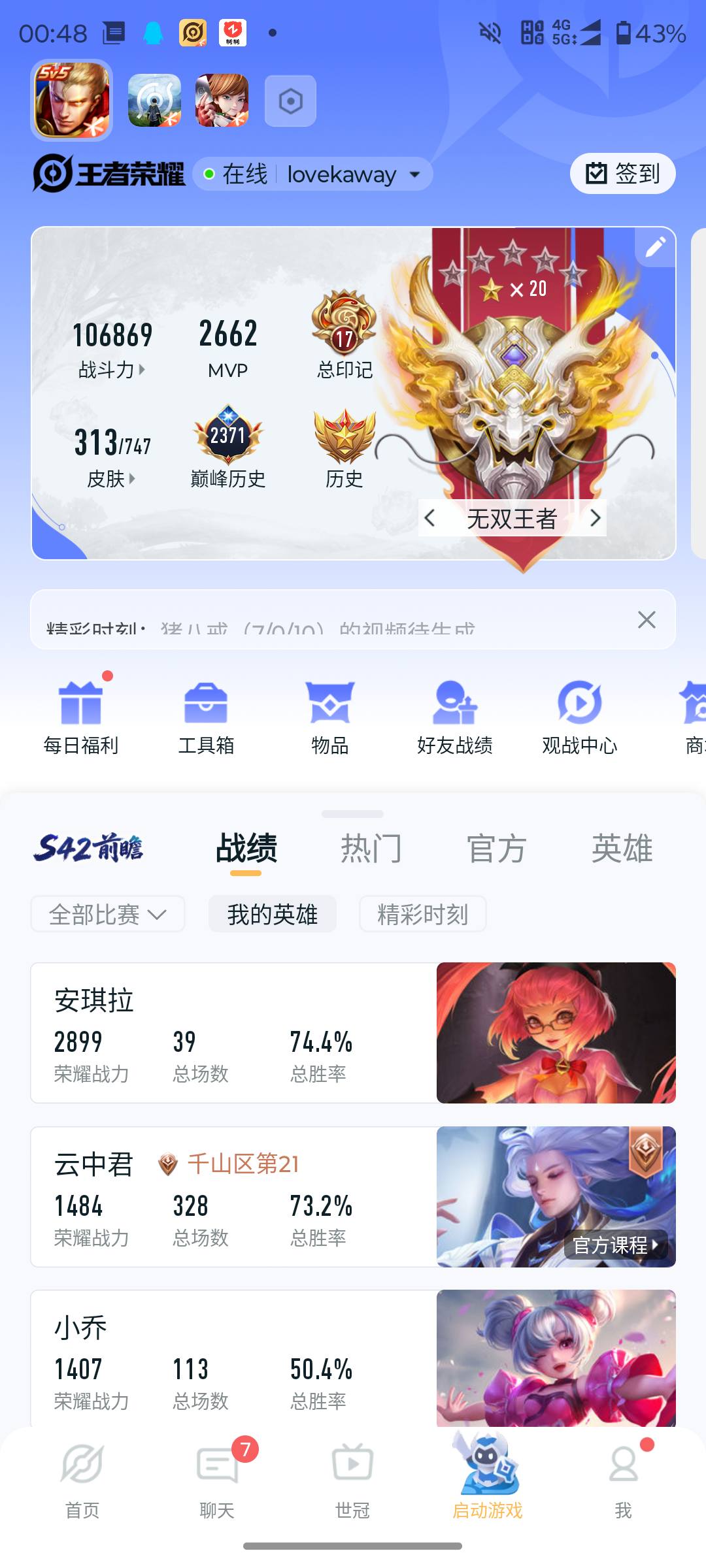Tap the pencil edit icon on the profile card
The image size is (706, 1568).
[x=654, y=247]
